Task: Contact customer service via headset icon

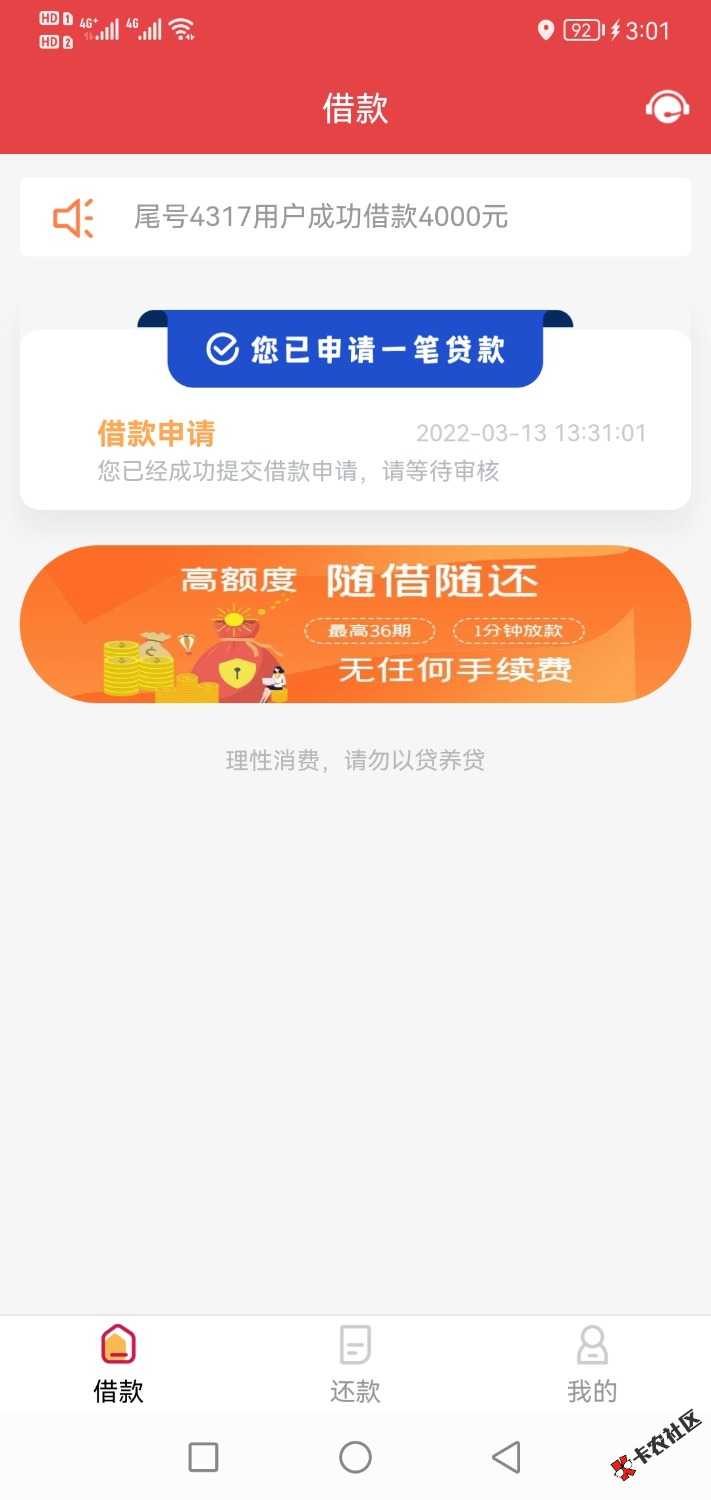Action: (667, 107)
